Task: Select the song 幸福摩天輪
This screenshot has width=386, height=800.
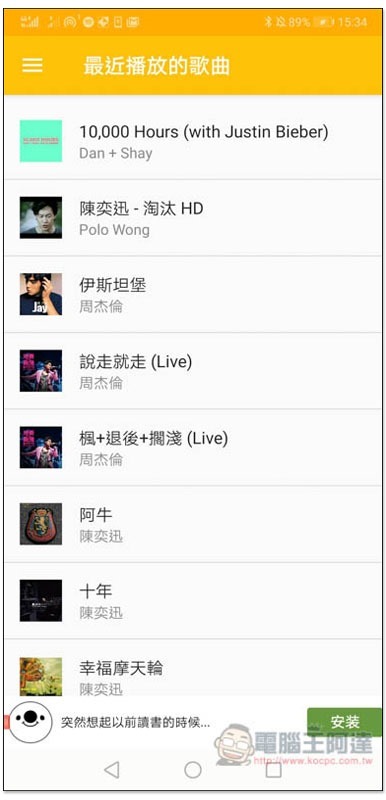Action: 193,668
